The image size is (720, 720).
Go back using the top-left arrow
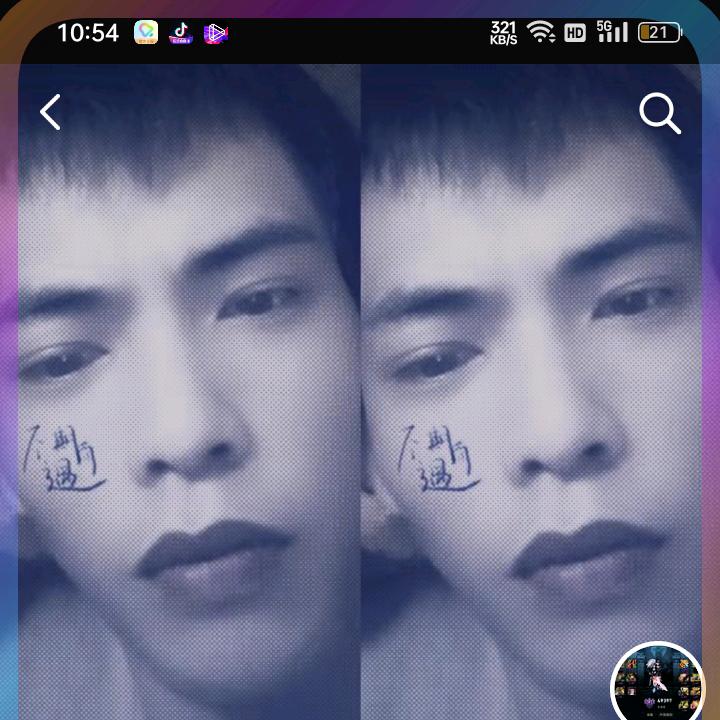(x=50, y=112)
